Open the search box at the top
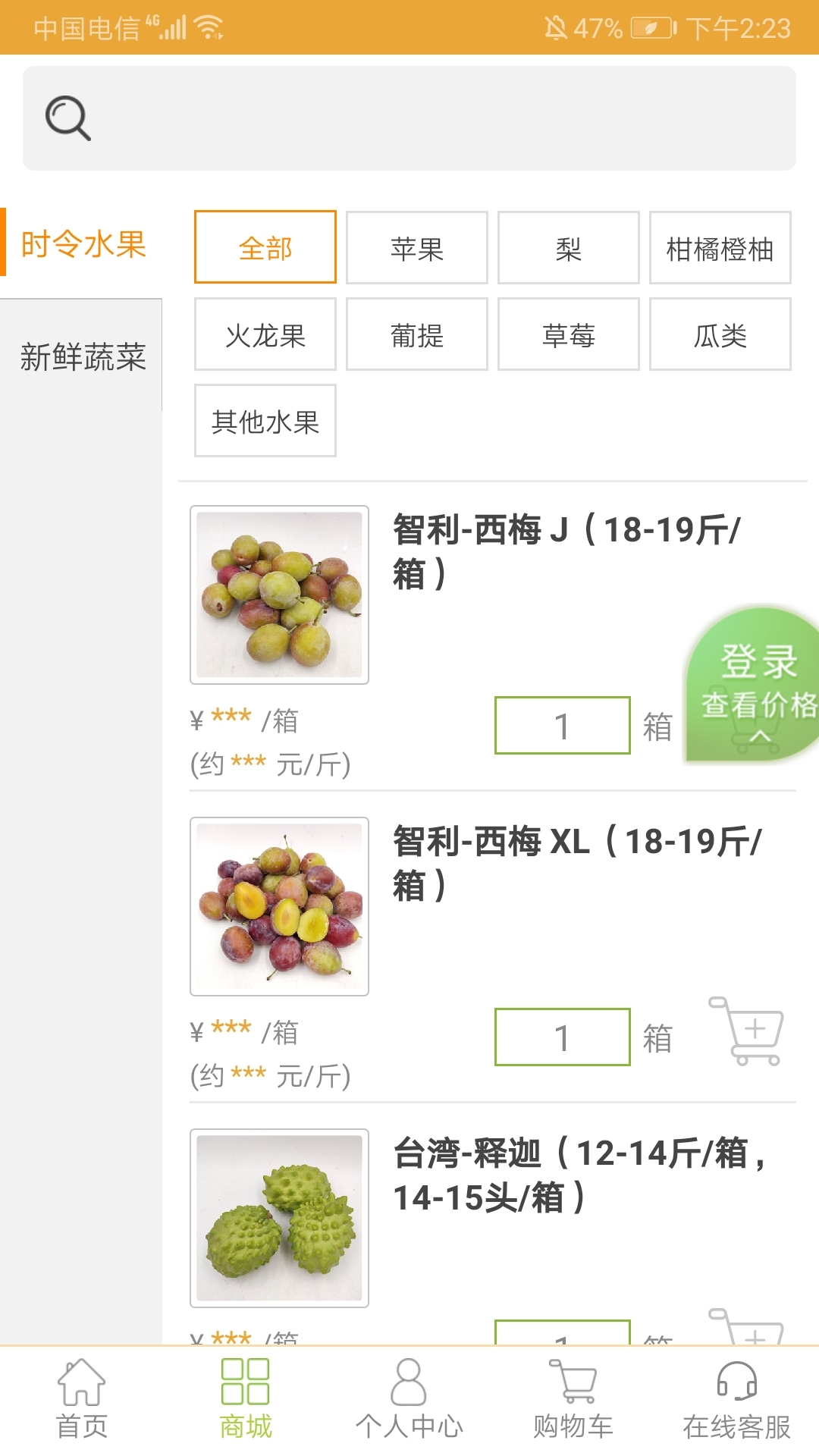 [409, 118]
